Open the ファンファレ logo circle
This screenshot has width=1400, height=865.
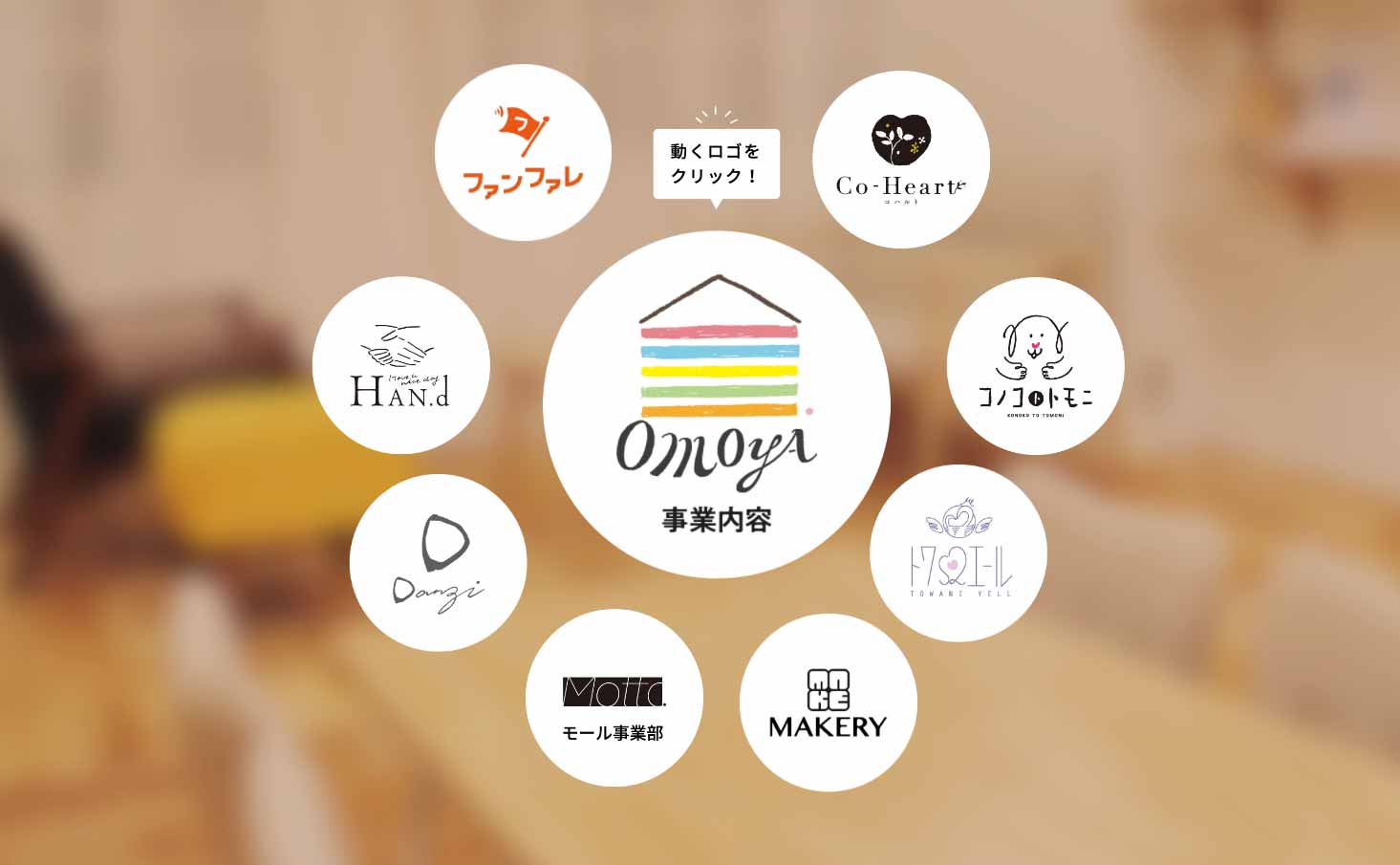coord(523,153)
